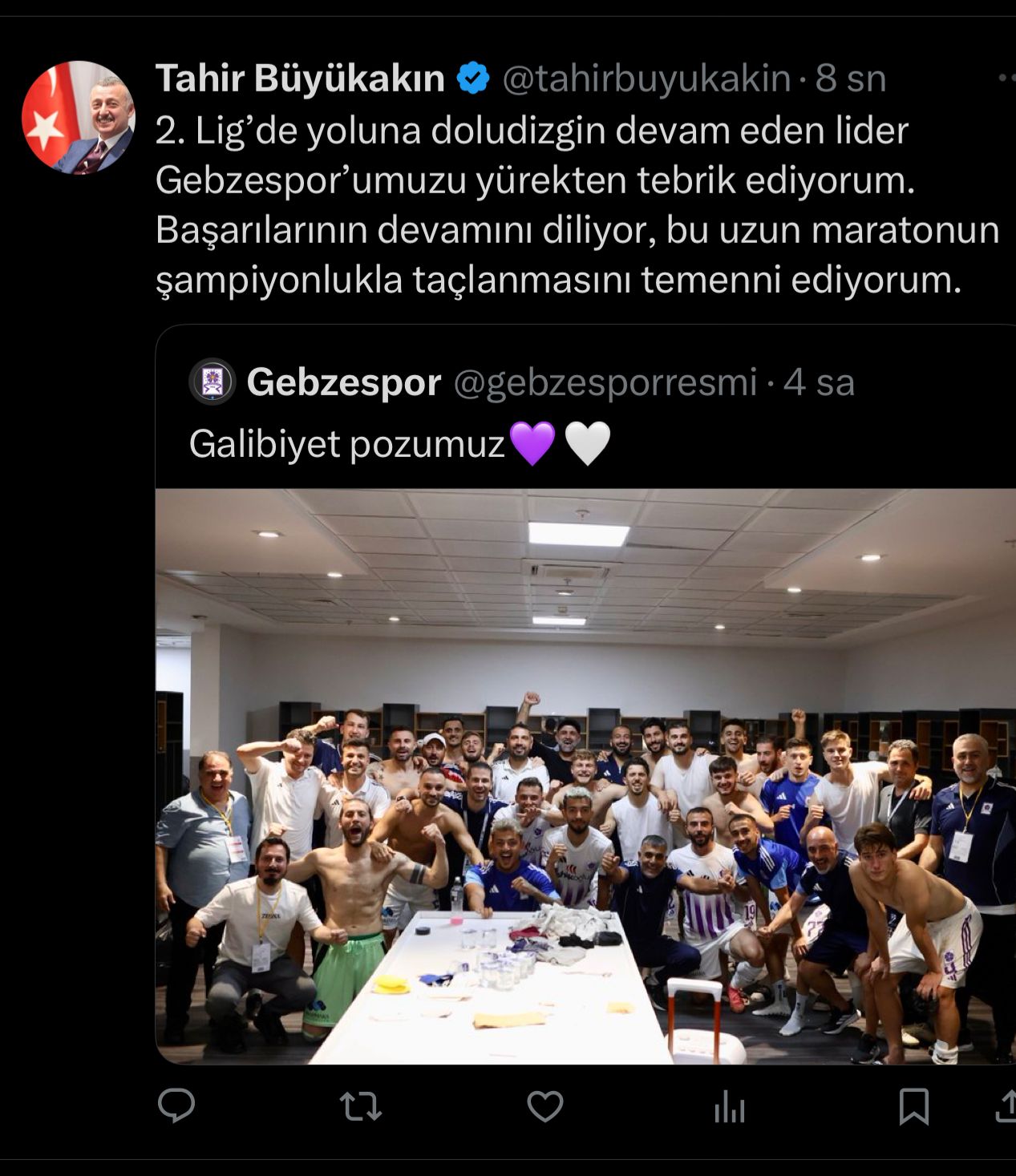
Task: Reply to Tahir Büyükakın's tweet
Action: [176, 1107]
